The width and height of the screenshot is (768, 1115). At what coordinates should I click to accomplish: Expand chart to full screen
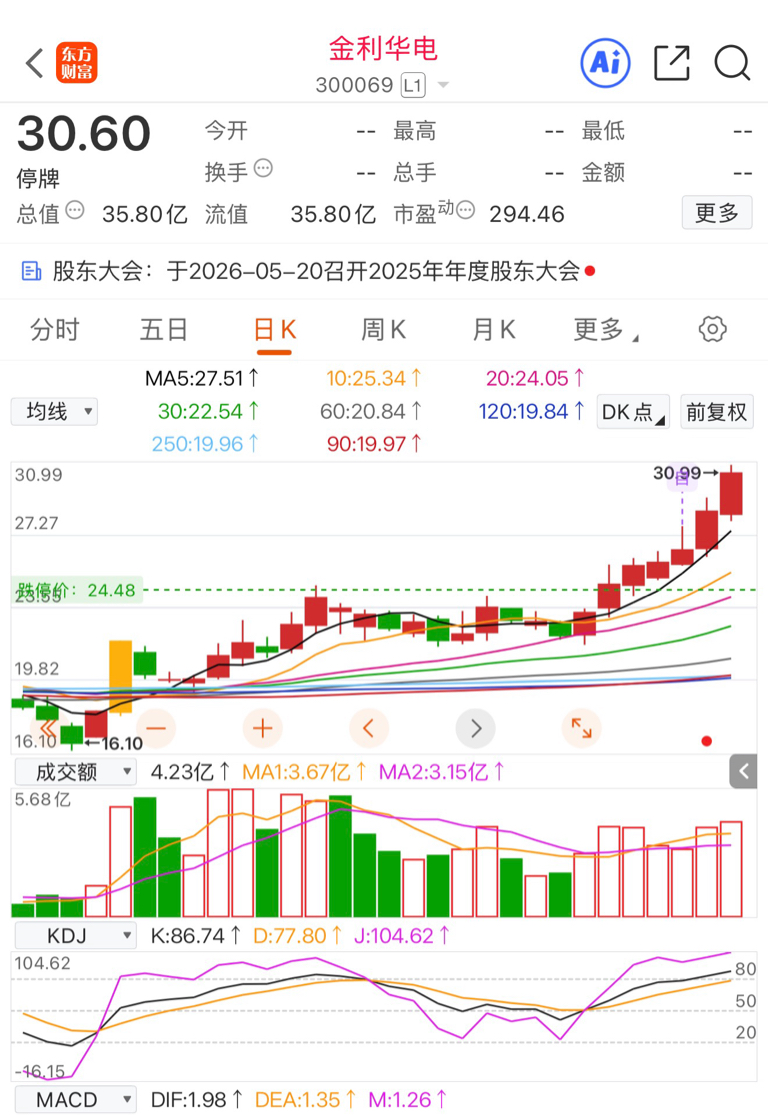582,728
